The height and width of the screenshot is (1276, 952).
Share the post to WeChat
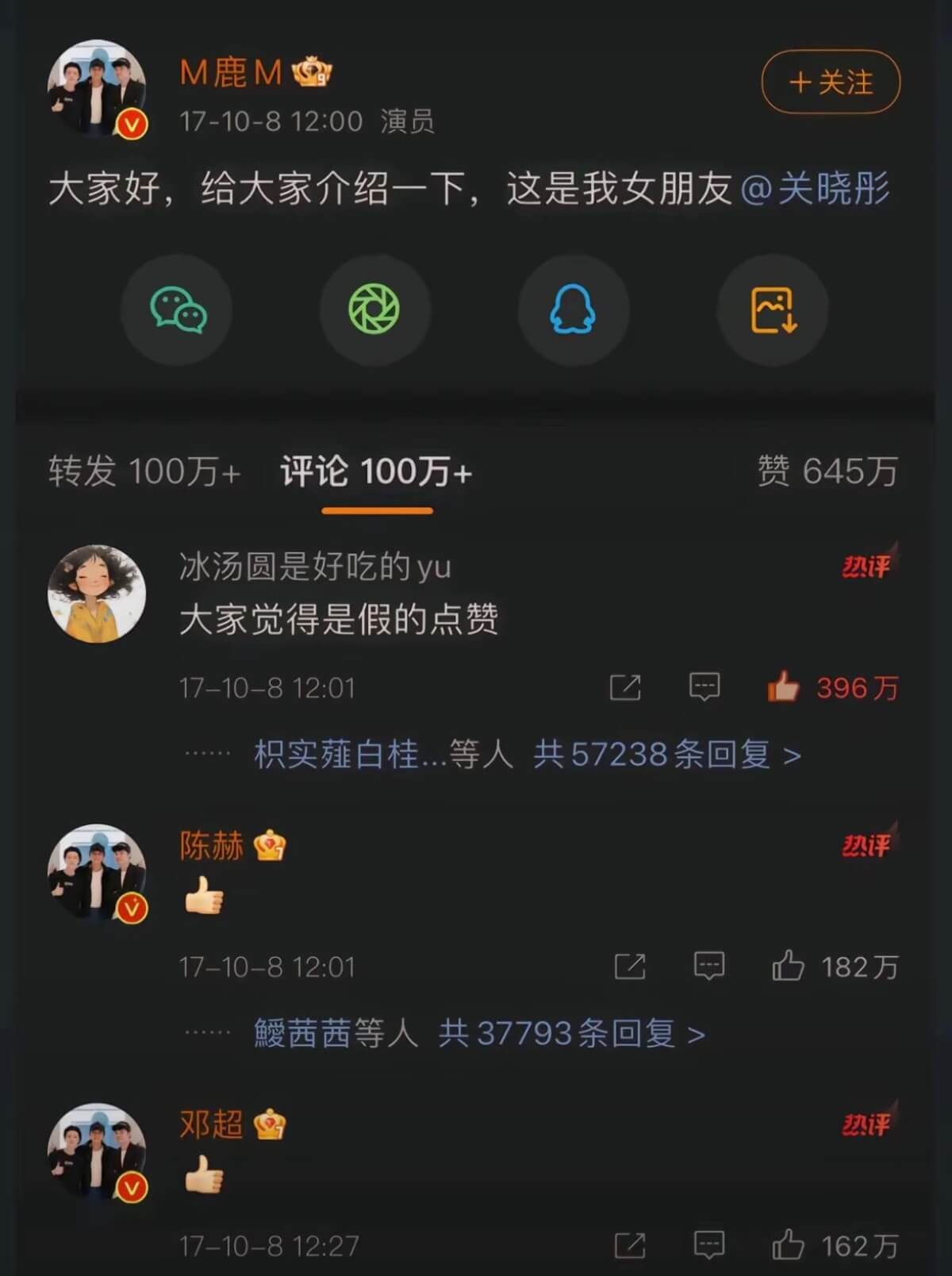point(177,309)
